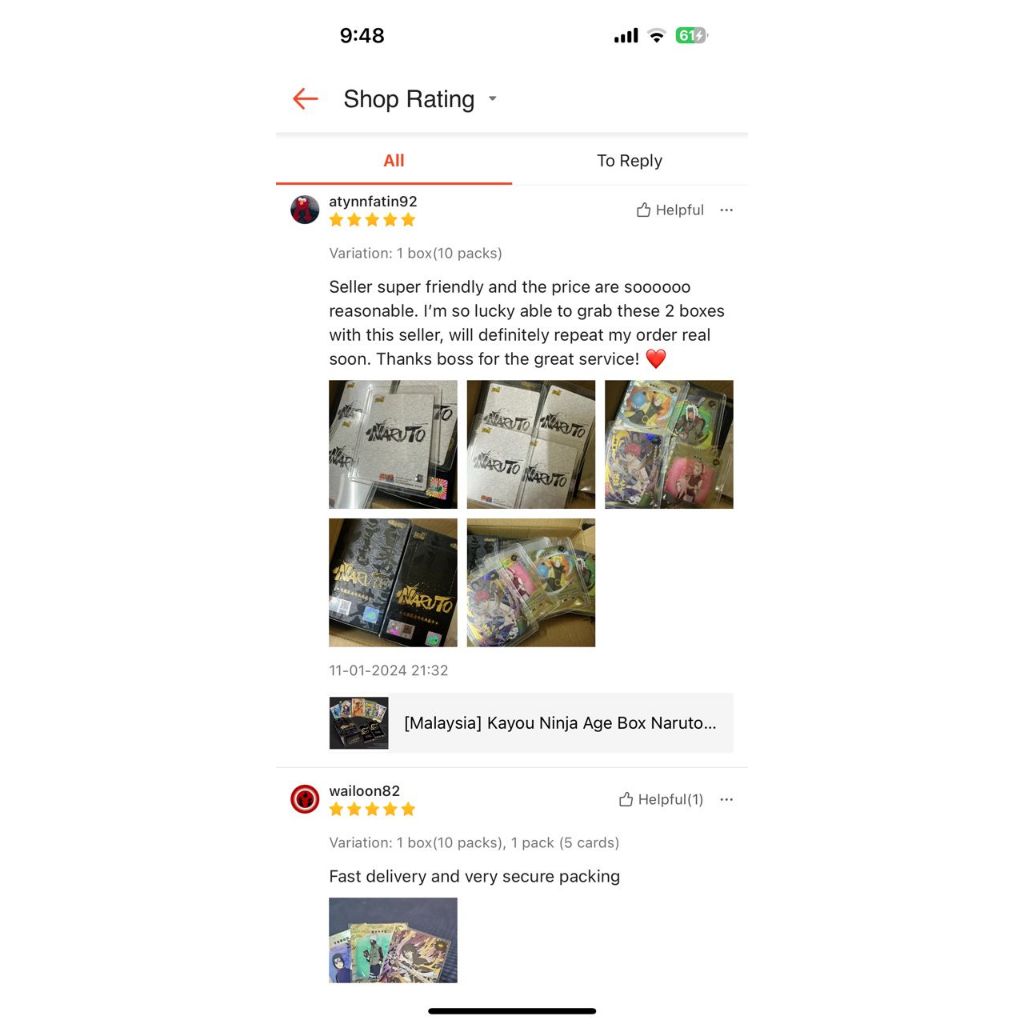View the photo in wailoon82's review

coord(393,940)
